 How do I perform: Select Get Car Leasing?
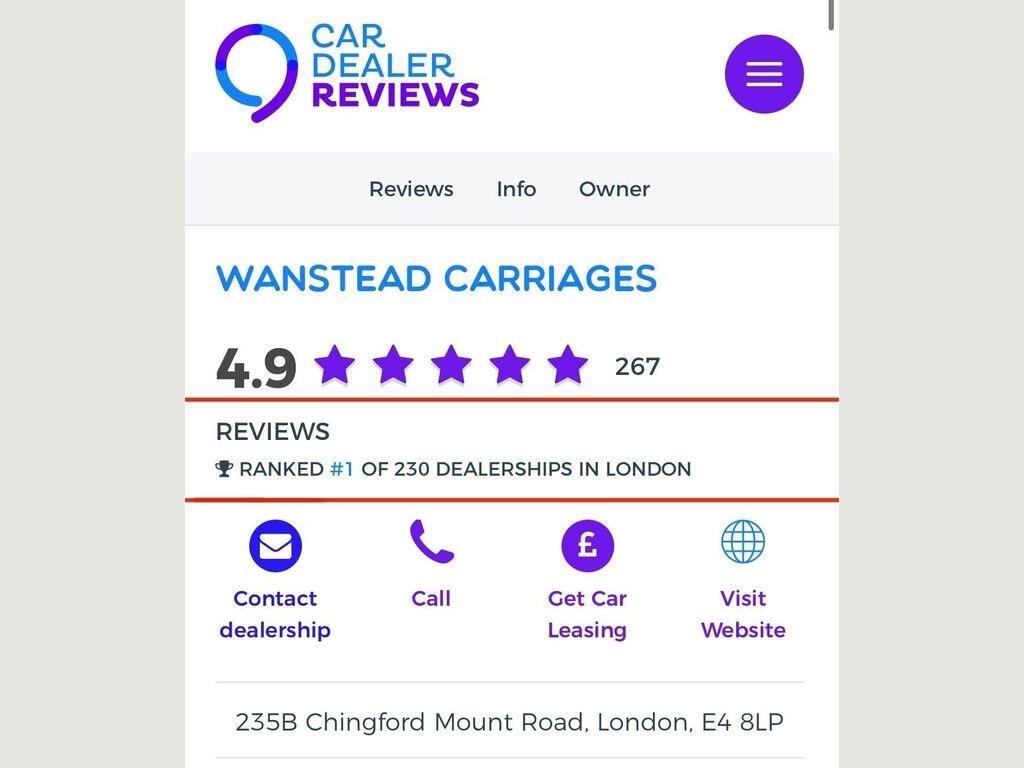coord(587,579)
